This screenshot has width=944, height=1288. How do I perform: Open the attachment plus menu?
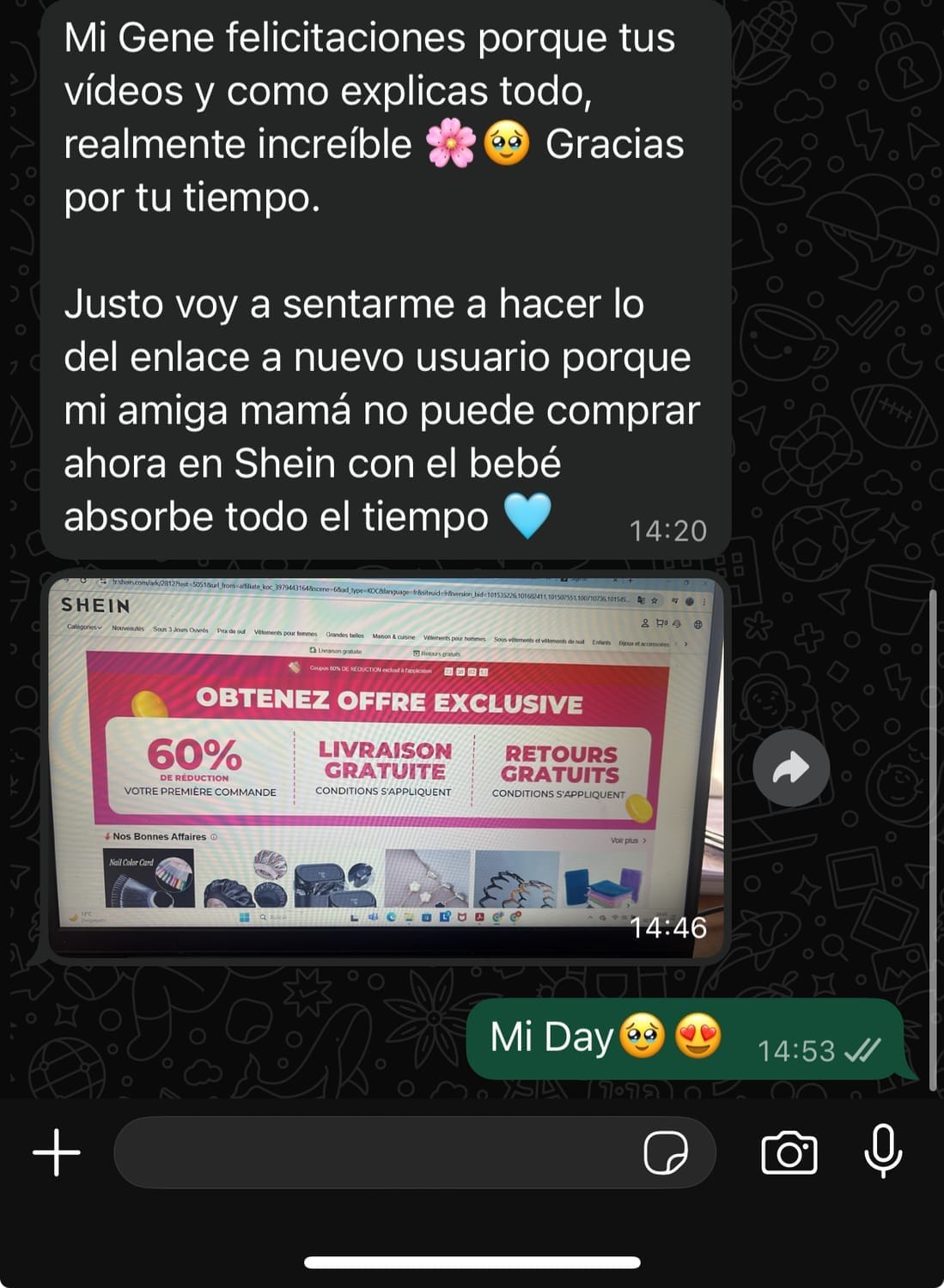coord(57,1152)
